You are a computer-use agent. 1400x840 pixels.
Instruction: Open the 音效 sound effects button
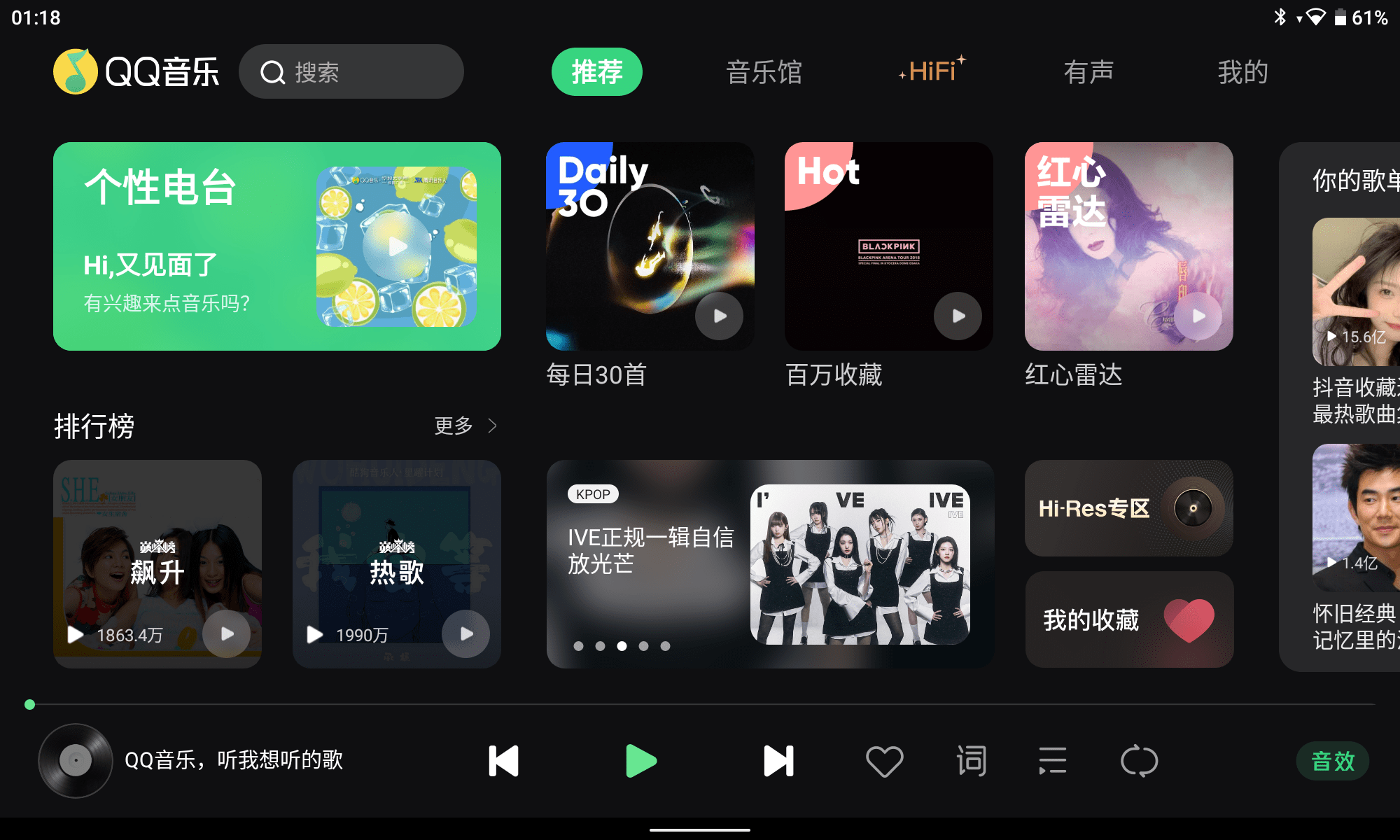tap(1332, 761)
